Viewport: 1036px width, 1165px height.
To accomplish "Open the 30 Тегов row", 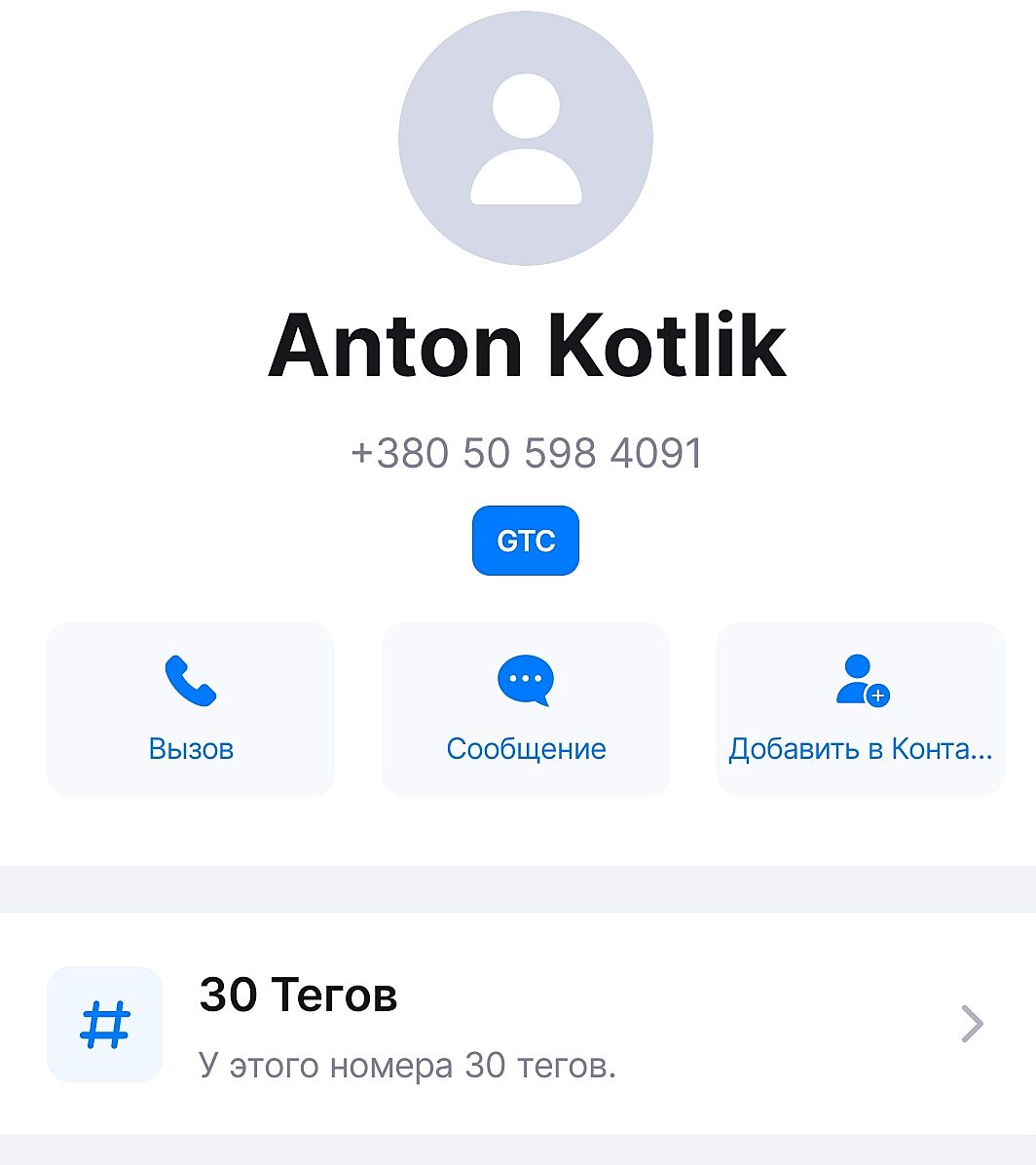I will click(x=518, y=1024).
